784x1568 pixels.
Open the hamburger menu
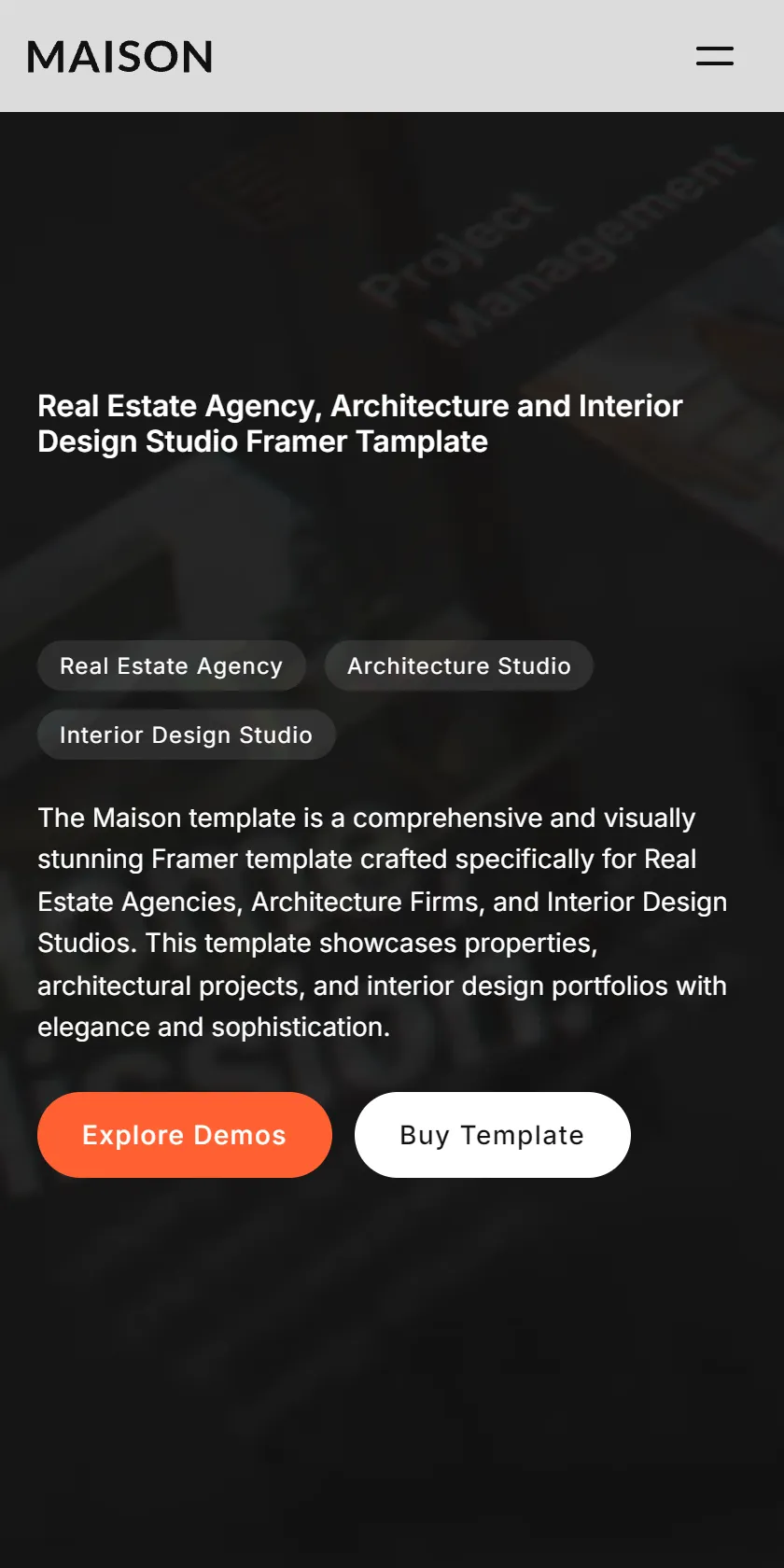pos(715,56)
